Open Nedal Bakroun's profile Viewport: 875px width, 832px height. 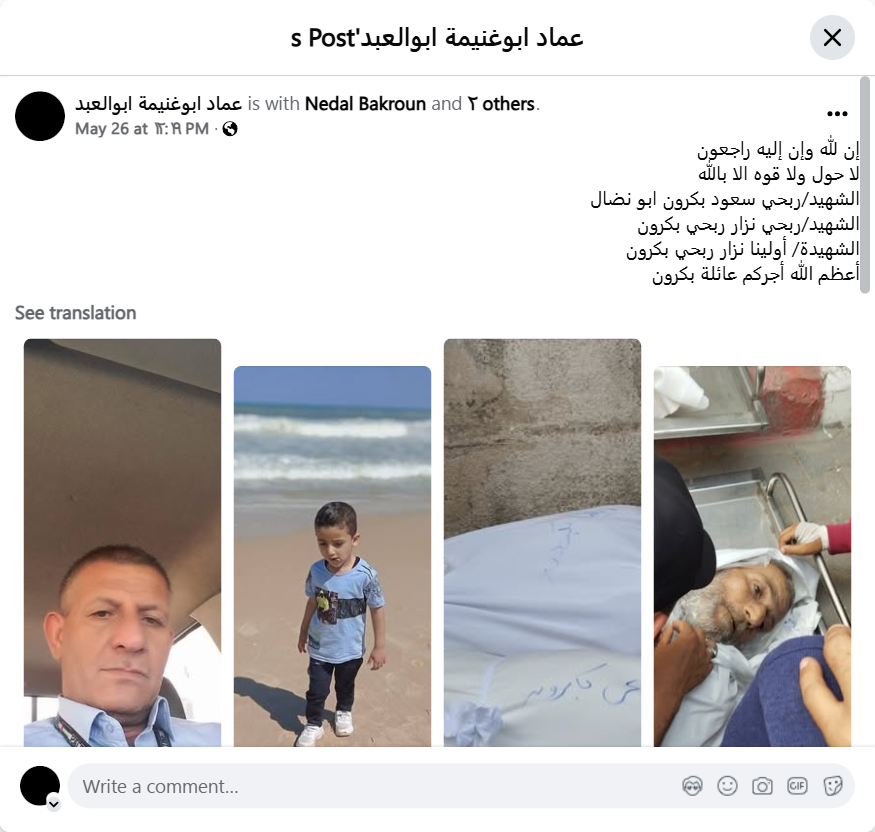point(365,103)
